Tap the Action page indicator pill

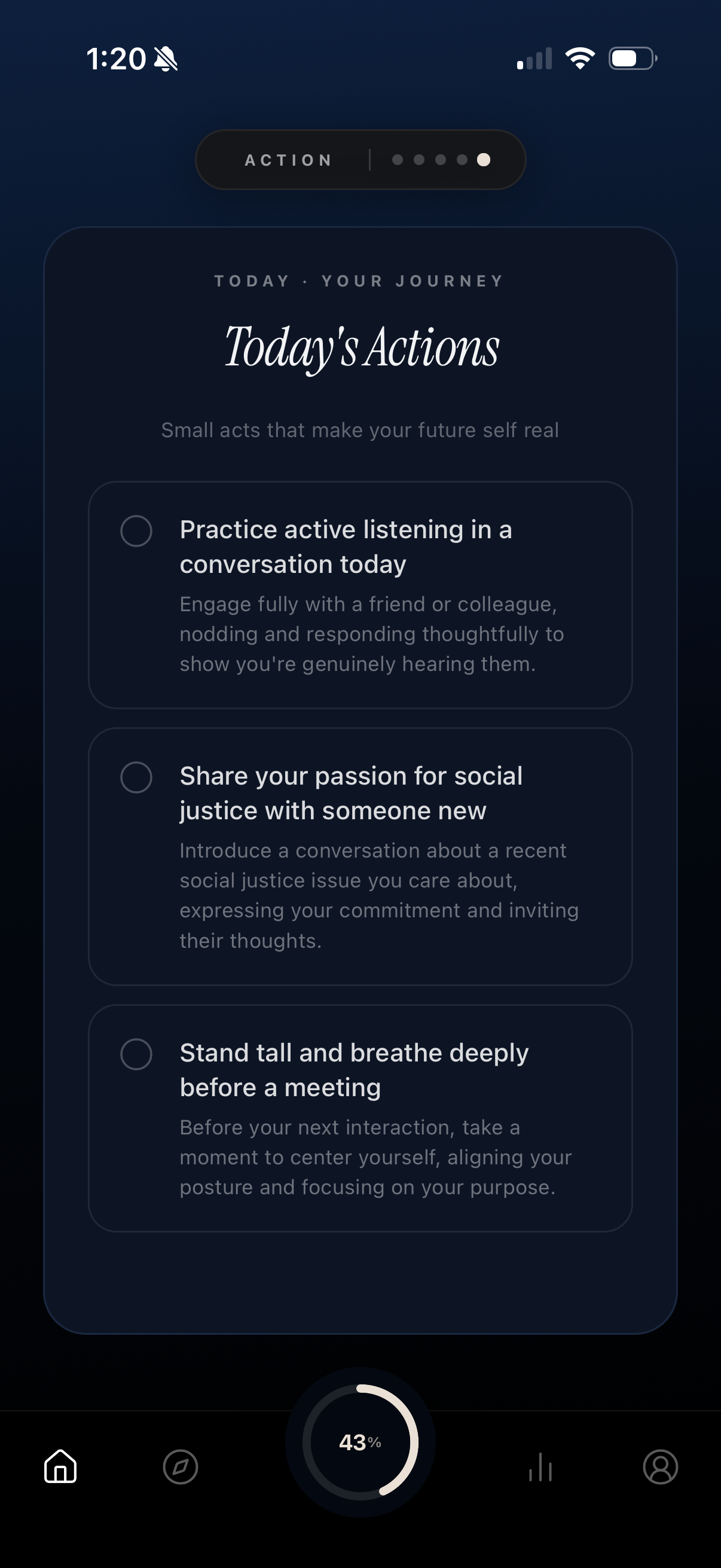click(x=360, y=160)
